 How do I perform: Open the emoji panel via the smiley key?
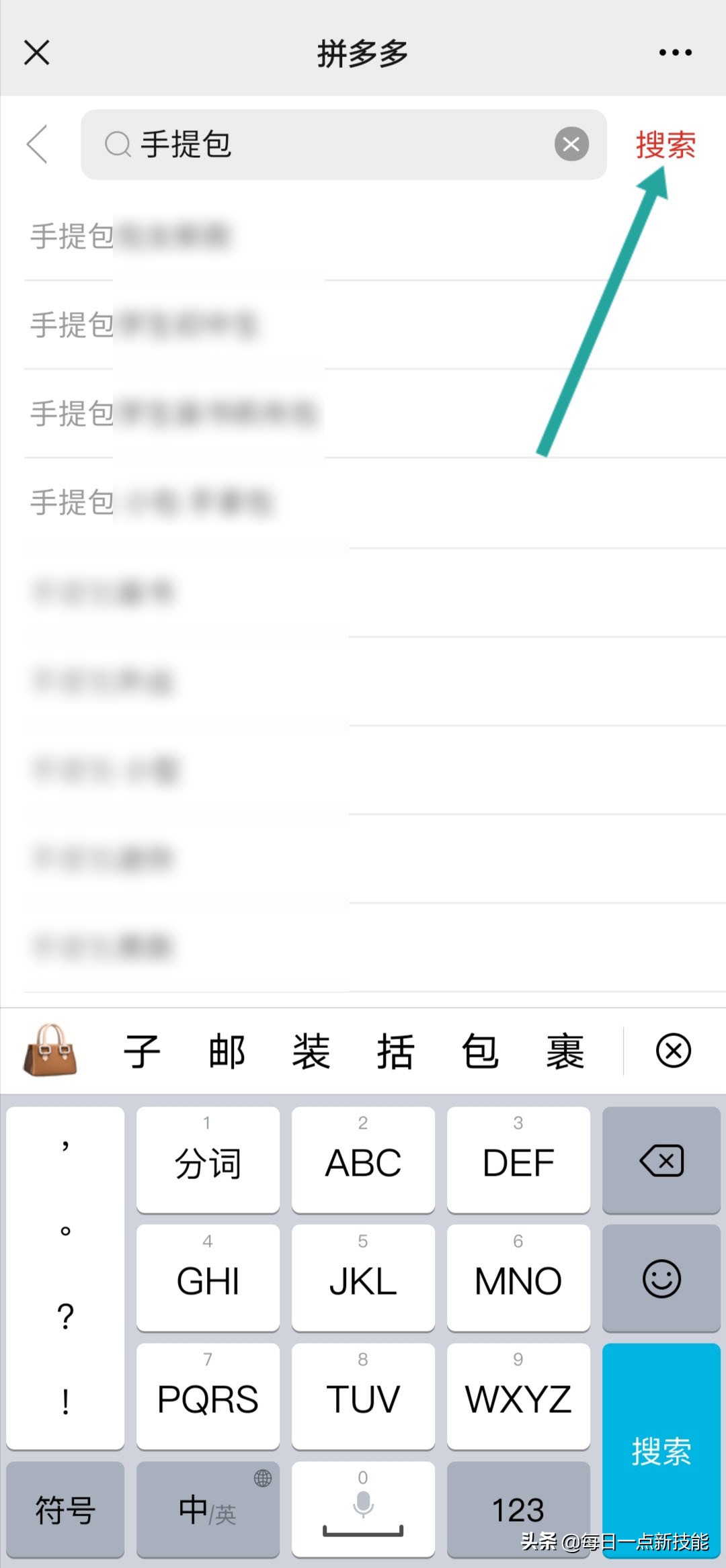[661, 1278]
